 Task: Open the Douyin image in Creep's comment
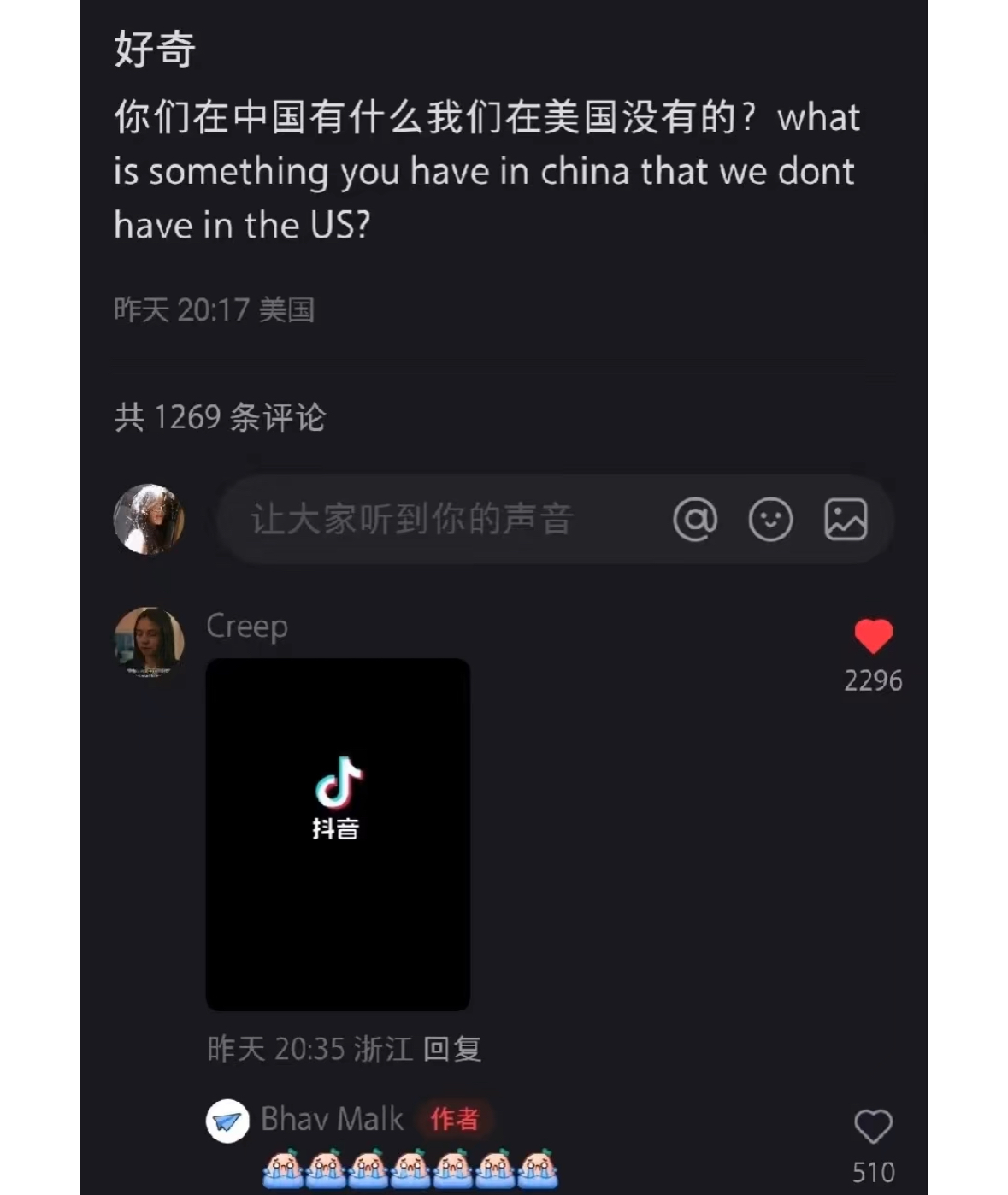338,833
